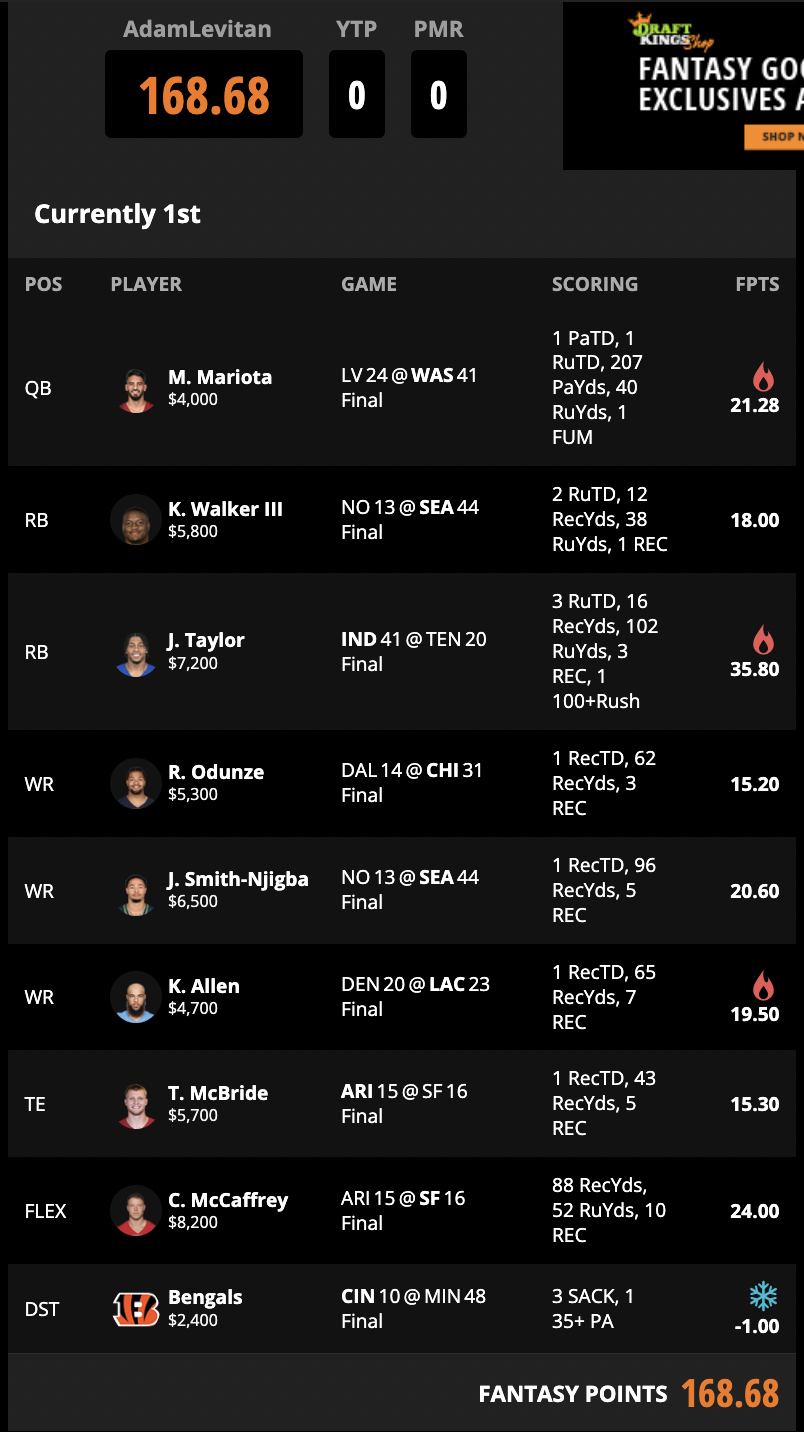
Task: Tap the Shop Now button in the ad
Action: (775, 137)
